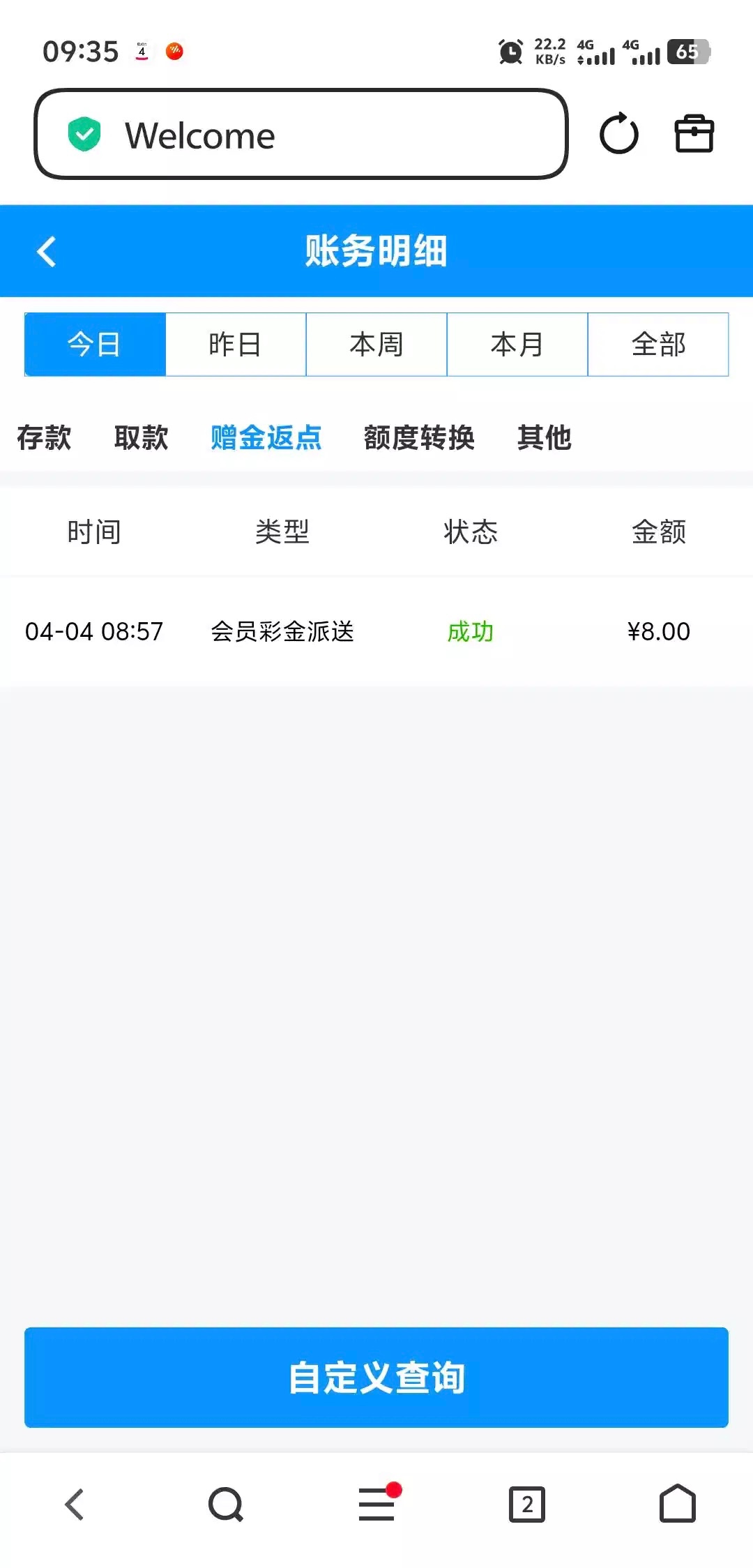Select the 今日 date filter

(x=95, y=345)
